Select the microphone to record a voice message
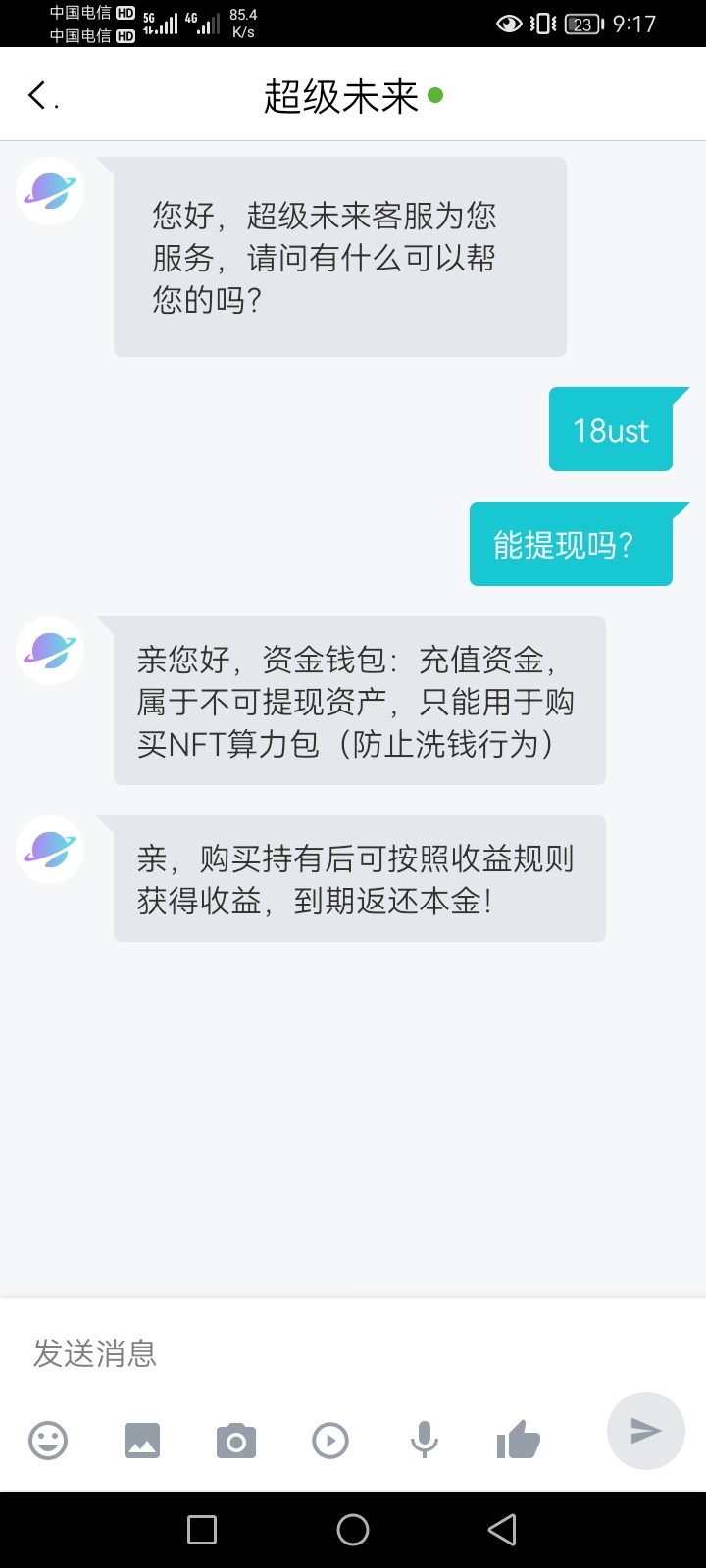Screen dimensions: 706x1568 (425, 1441)
